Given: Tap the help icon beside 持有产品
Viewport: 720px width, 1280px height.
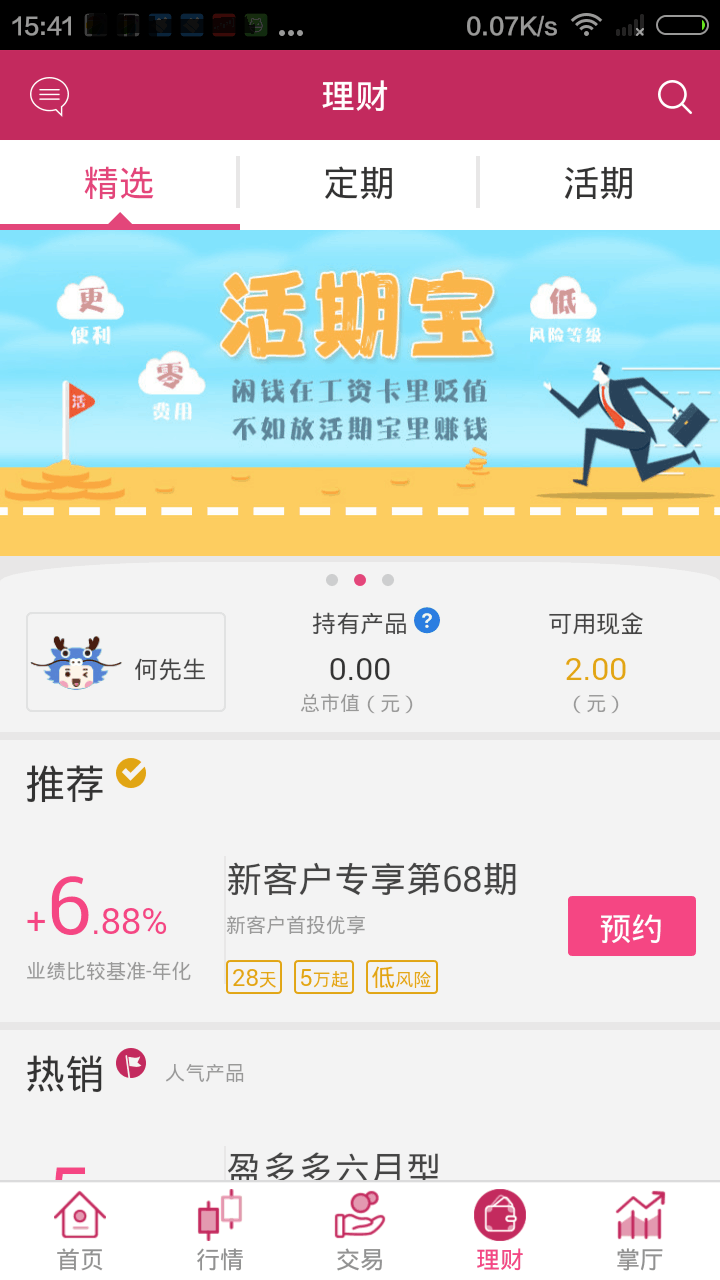Looking at the screenshot, I should click(427, 621).
